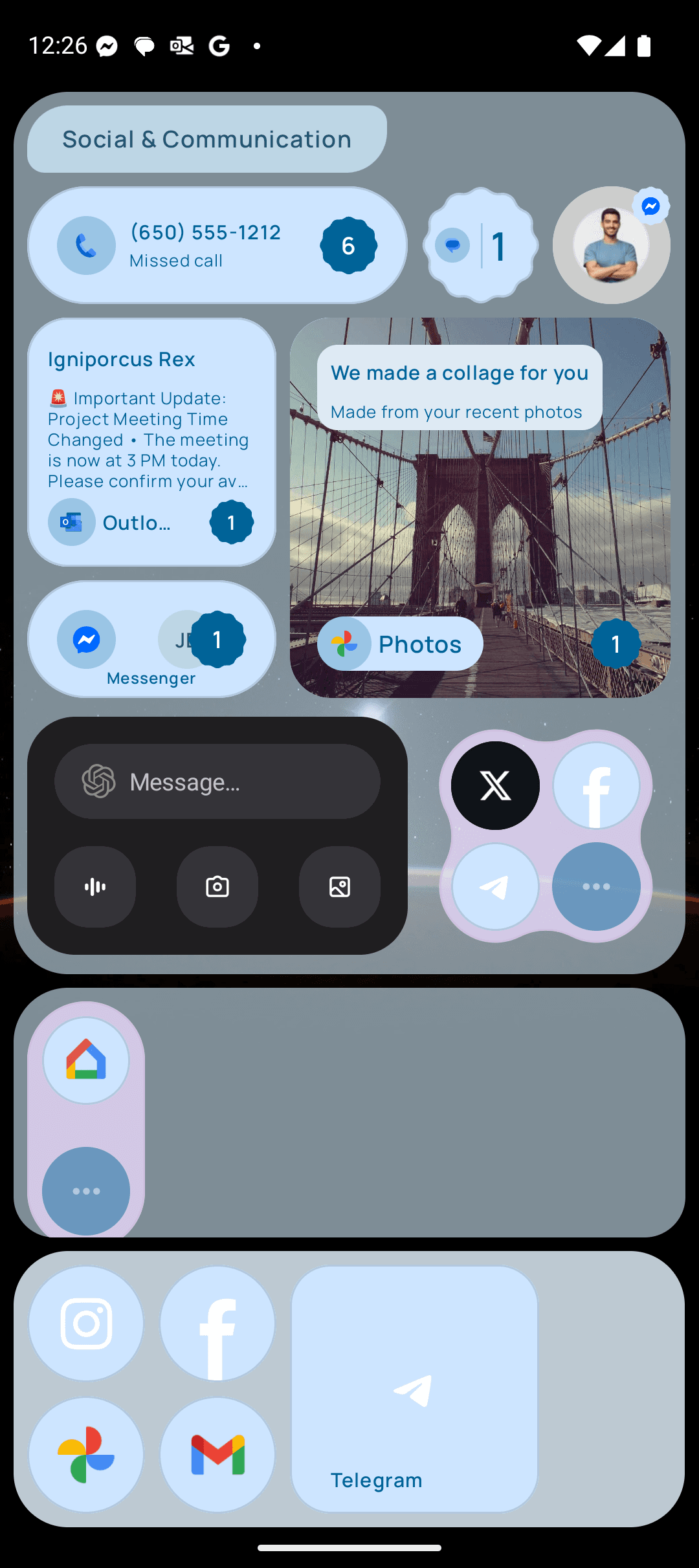Expand the social folder's more apps button
This screenshot has height=1568, width=699.
pyautogui.click(x=596, y=886)
